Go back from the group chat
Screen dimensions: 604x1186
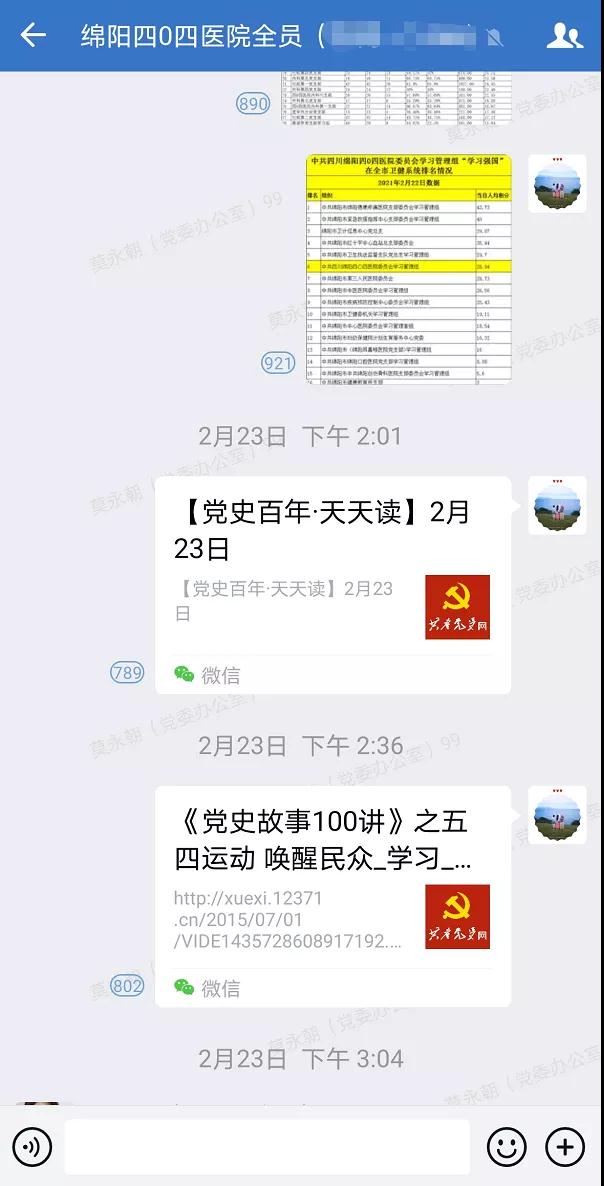click(33, 36)
